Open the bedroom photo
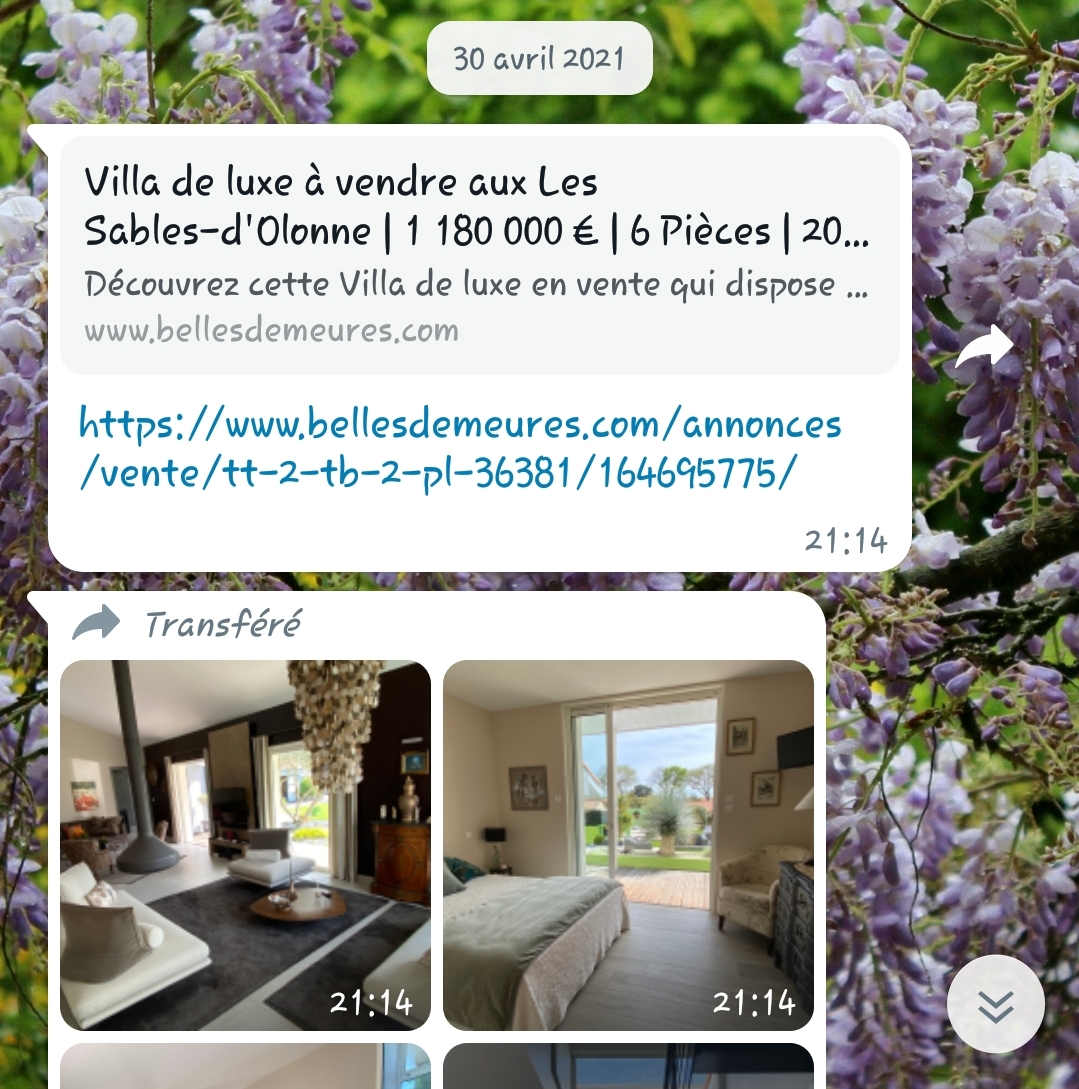This screenshot has width=1079, height=1089. click(628, 845)
